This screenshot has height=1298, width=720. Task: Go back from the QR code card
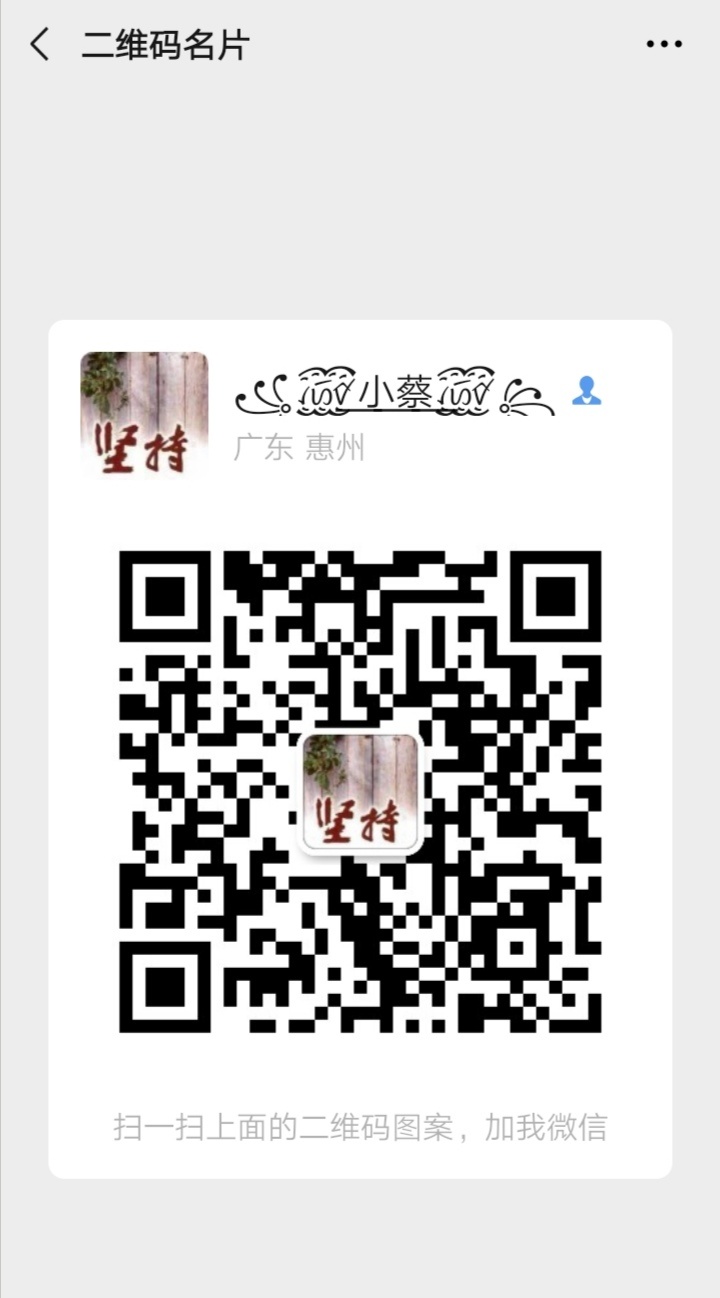tap(40, 45)
